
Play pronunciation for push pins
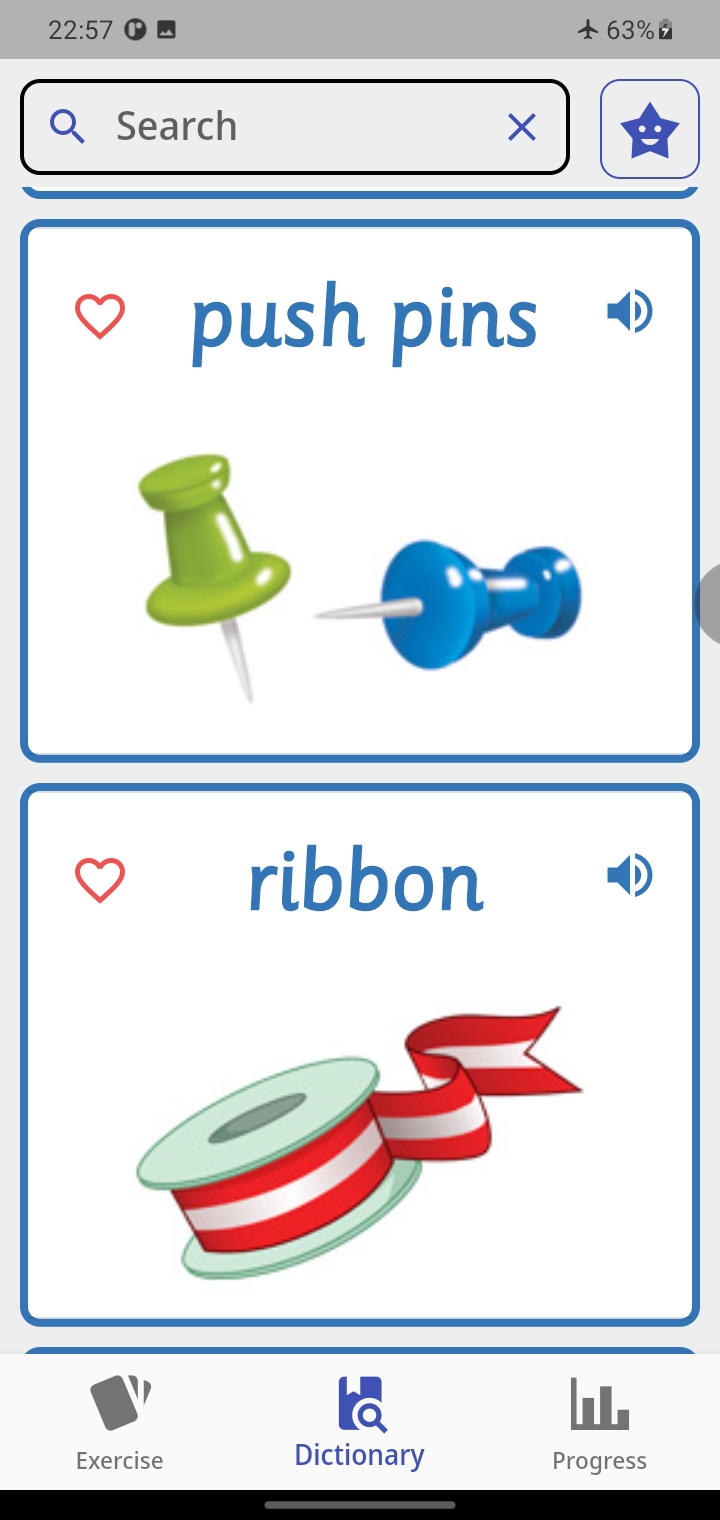630,312
